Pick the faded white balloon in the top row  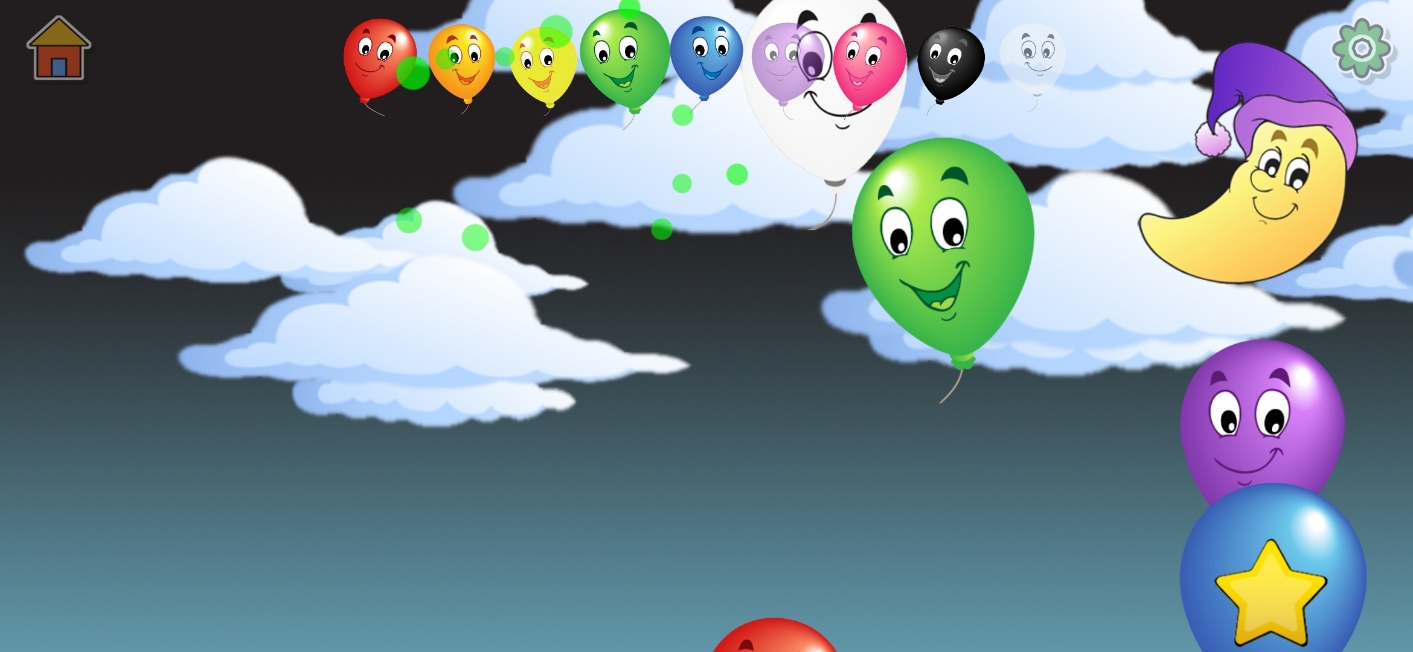tap(1033, 58)
